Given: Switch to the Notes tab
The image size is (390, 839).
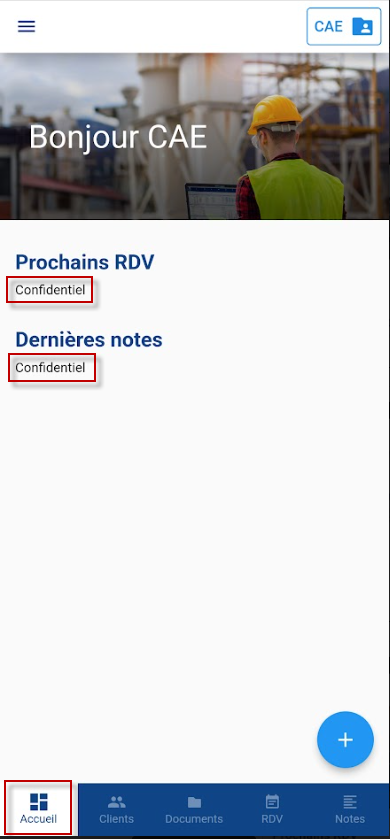Looking at the screenshot, I should [x=350, y=809].
